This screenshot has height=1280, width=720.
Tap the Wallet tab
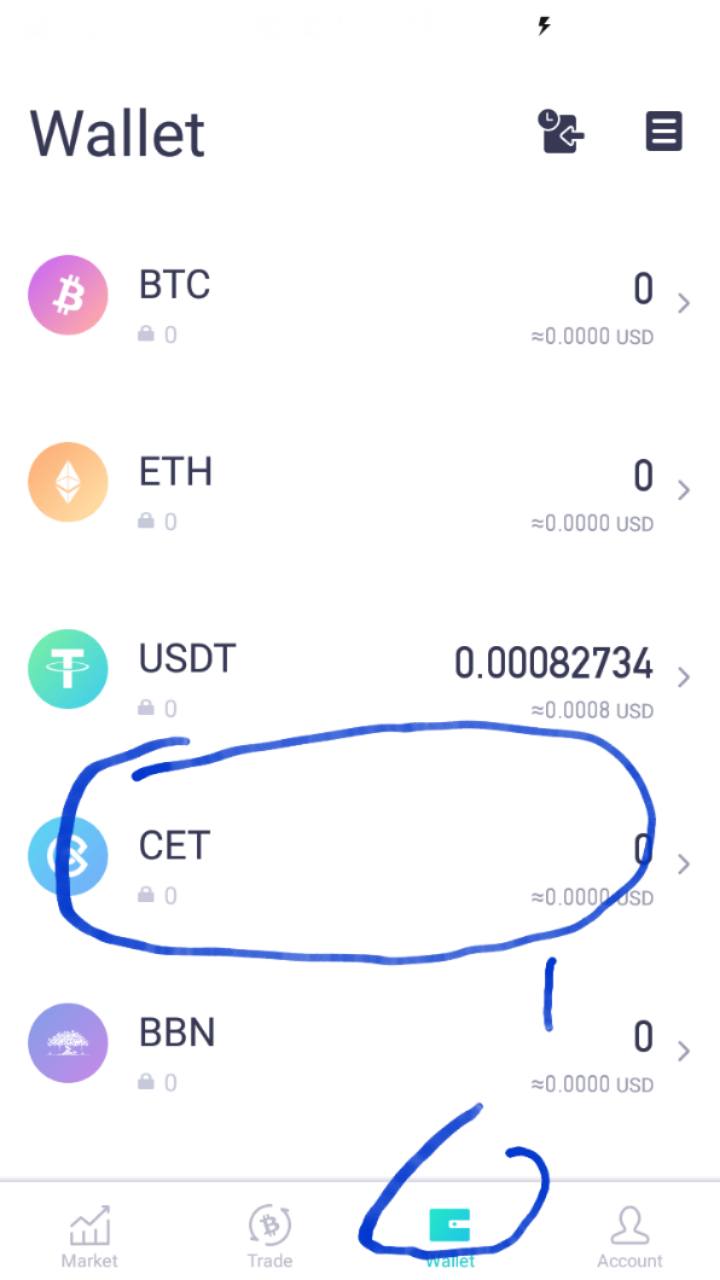coord(450,1236)
